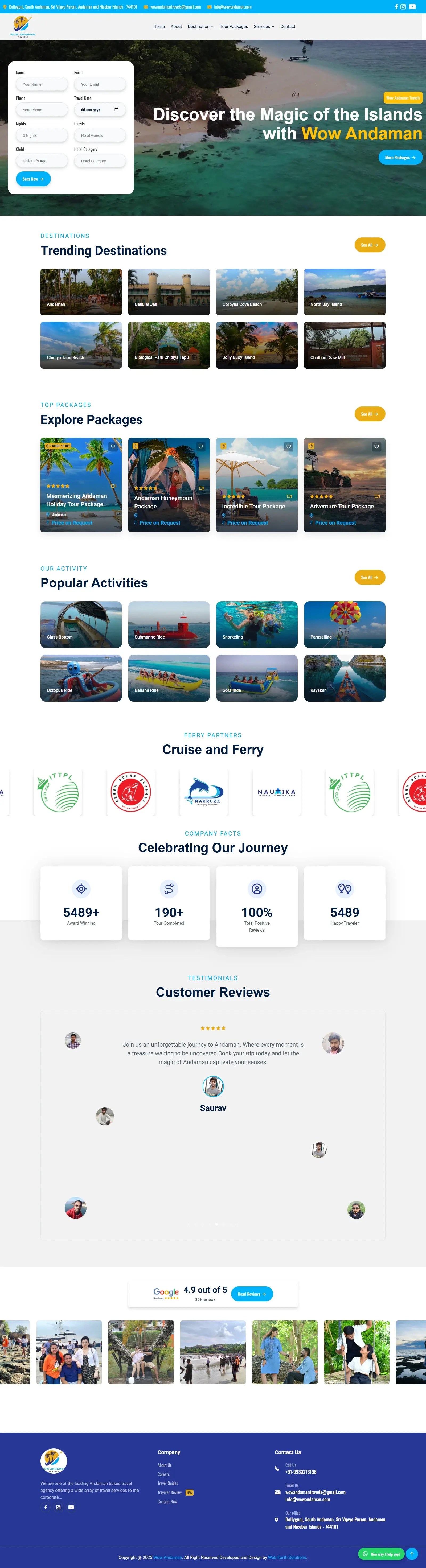Tap Read Reviews on Google rating
Screen dimensions: 426x1568
point(251,1294)
